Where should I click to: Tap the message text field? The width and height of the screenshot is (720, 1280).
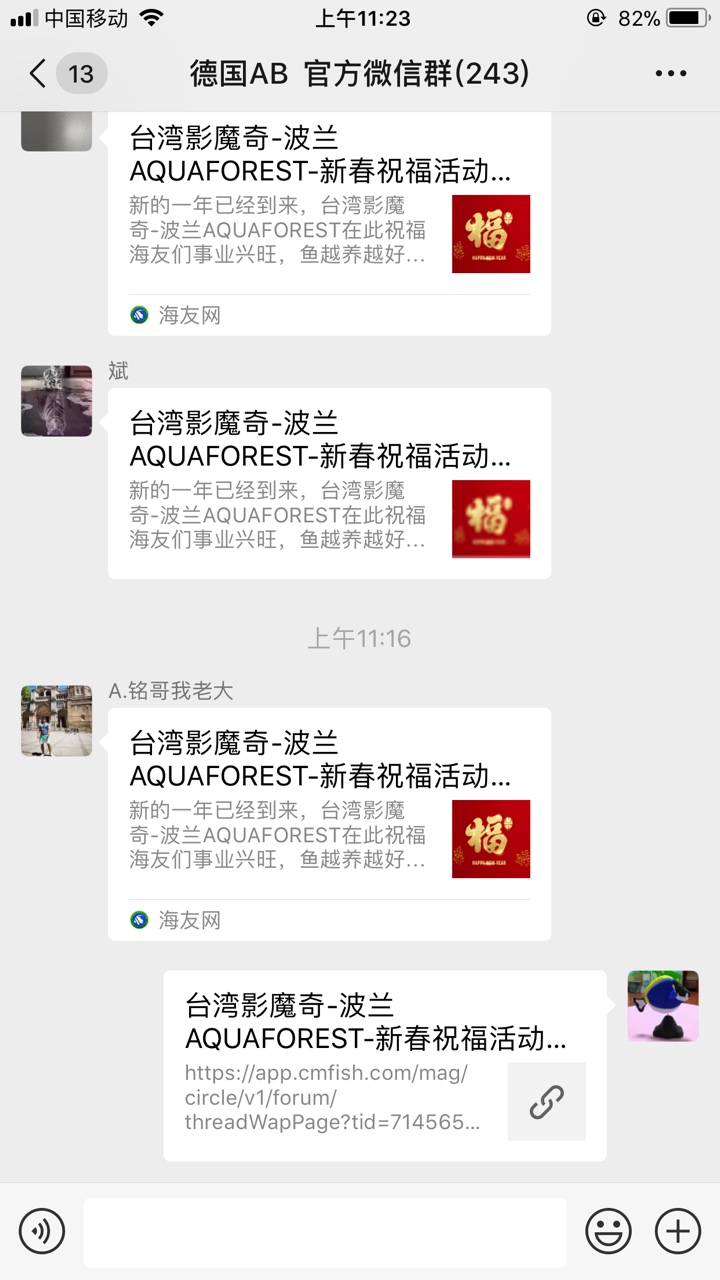coord(324,1231)
